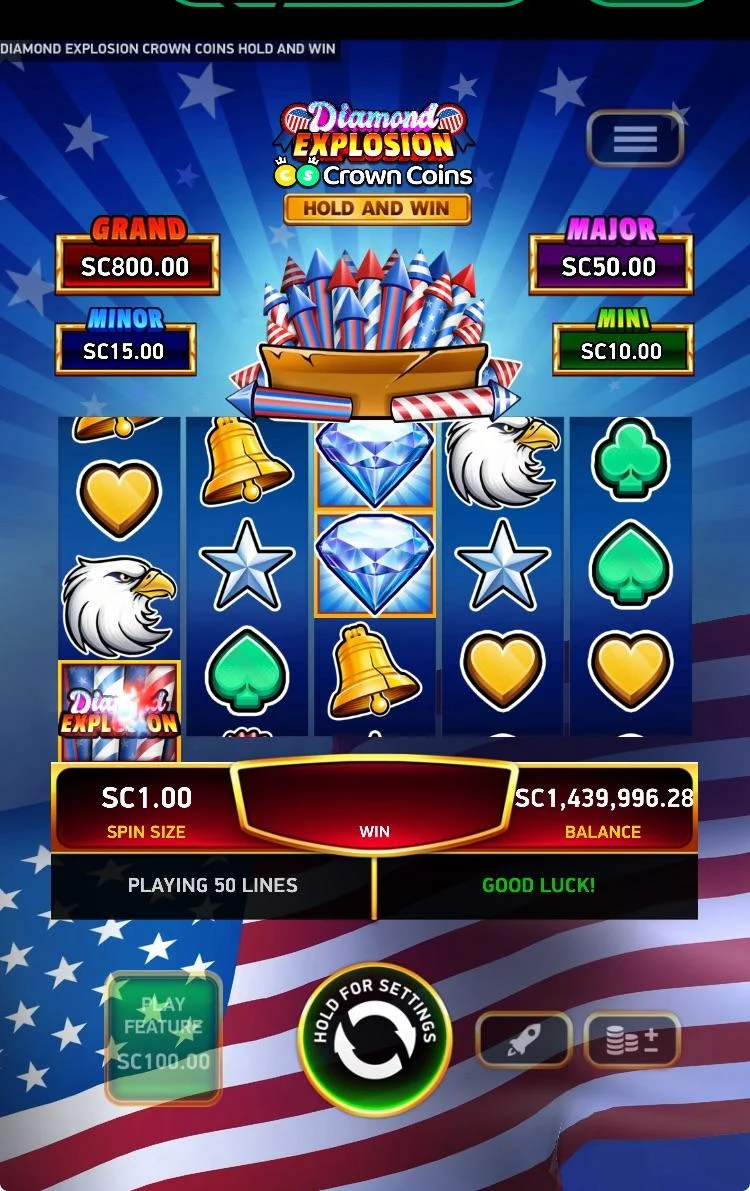Image resolution: width=750 pixels, height=1191 pixels.
Task: Open the bet size coins adjuster
Action: (631, 1039)
